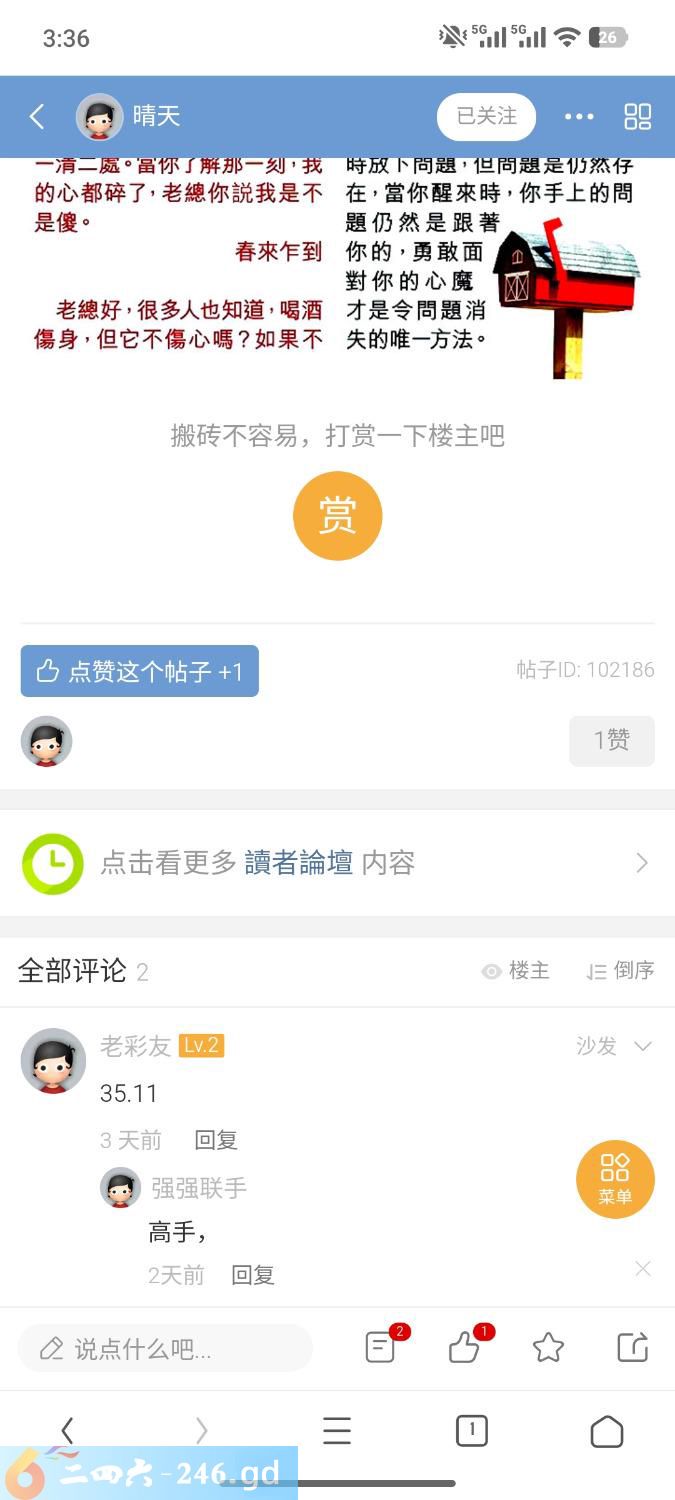Expand the 沙发 comment options chevron
Image resolution: width=675 pixels, height=1500 pixels.
point(643,1046)
